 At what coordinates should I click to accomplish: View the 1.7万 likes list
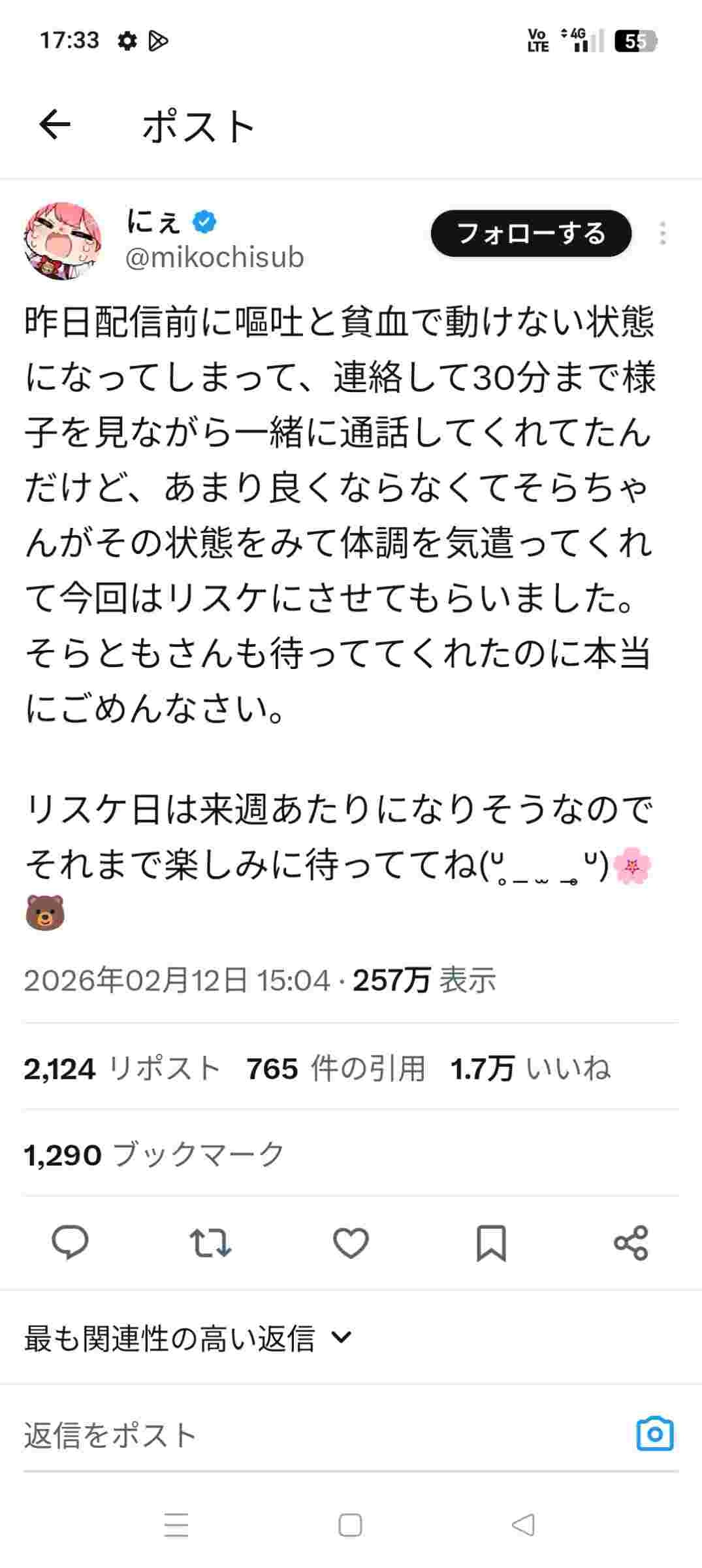[530, 1069]
